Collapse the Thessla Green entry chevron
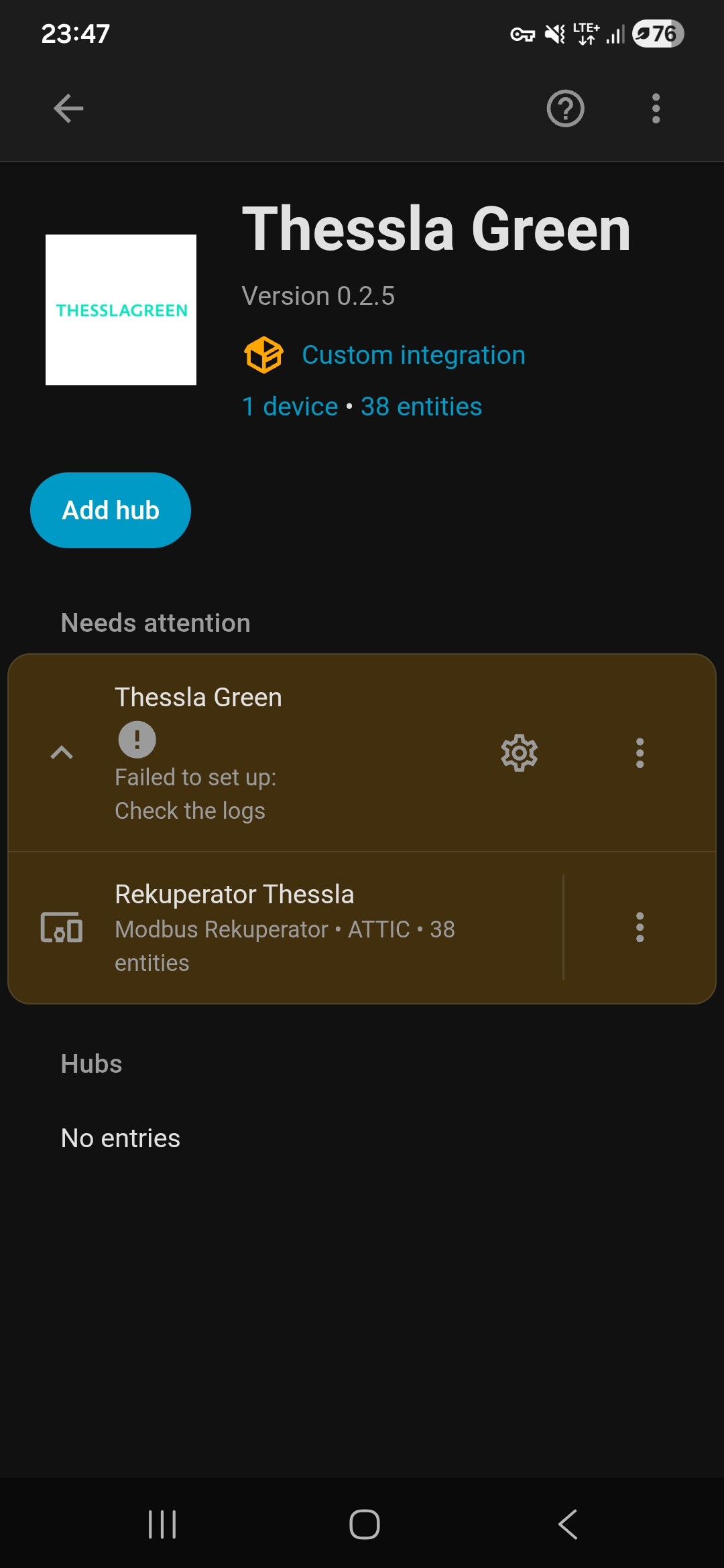The width and height of the screenshot is (724, 1568). [62, 753]
